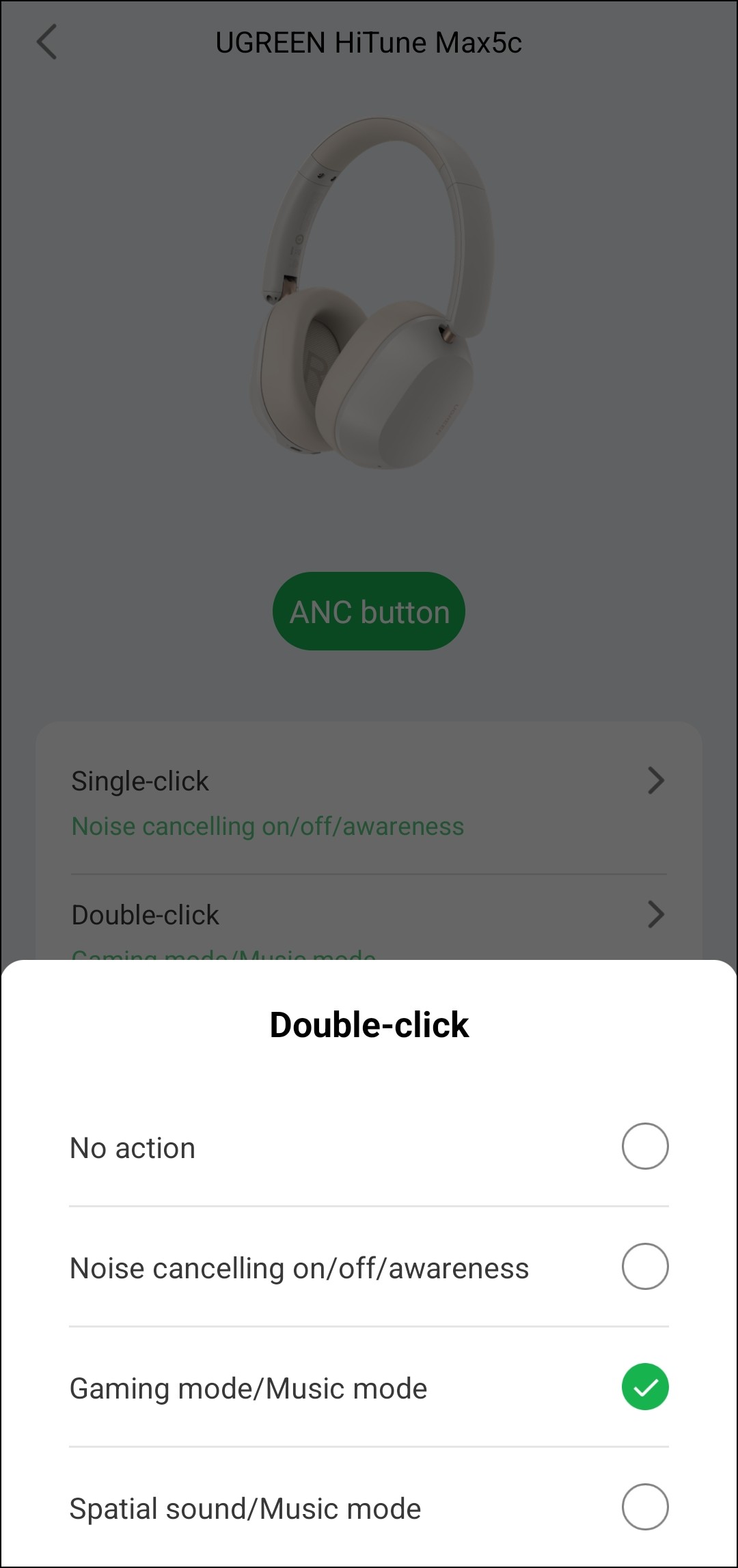Select Gaming mode/Music mode option
Image resolution: width=738 pixels, height=1568 pixels.
tap(644, 1386)
